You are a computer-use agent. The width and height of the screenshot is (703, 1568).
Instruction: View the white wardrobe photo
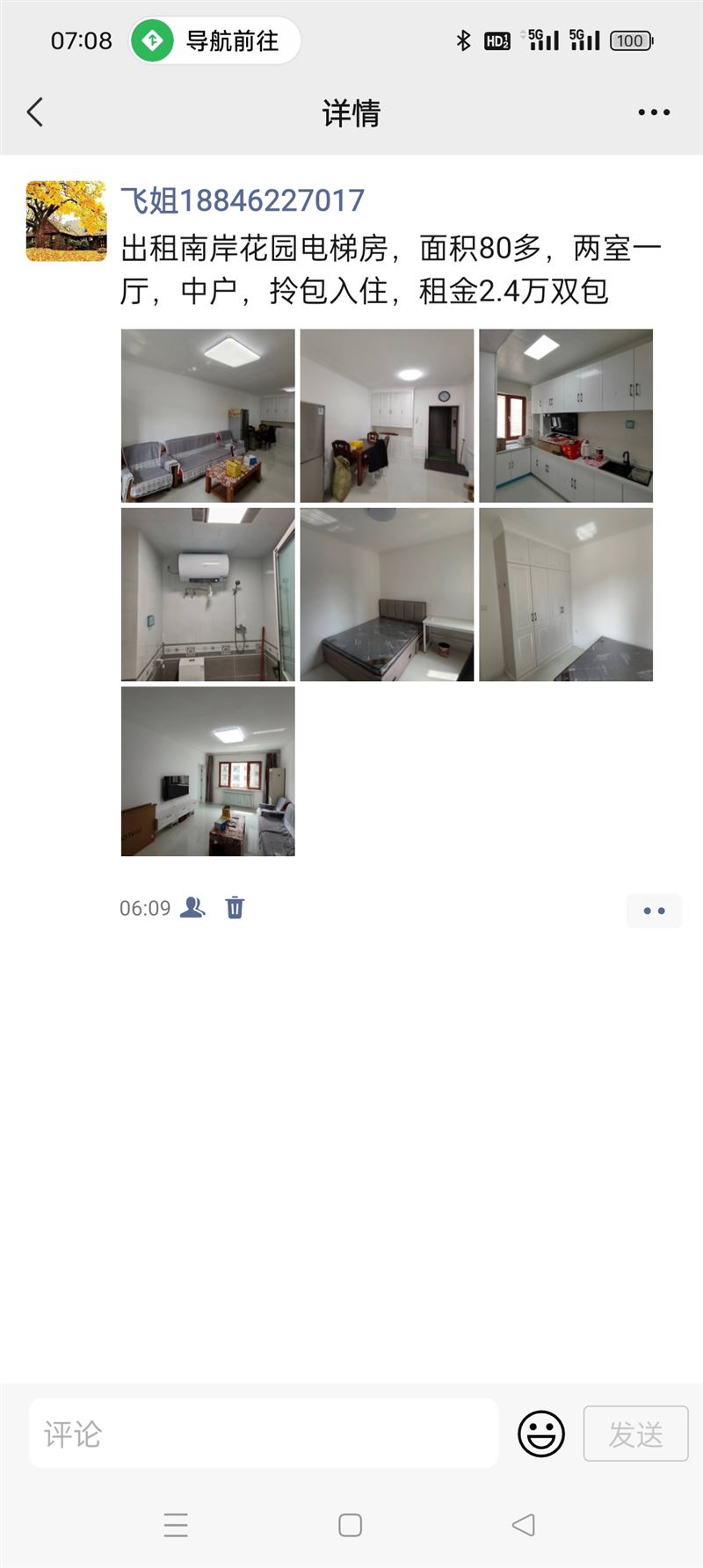566,594
